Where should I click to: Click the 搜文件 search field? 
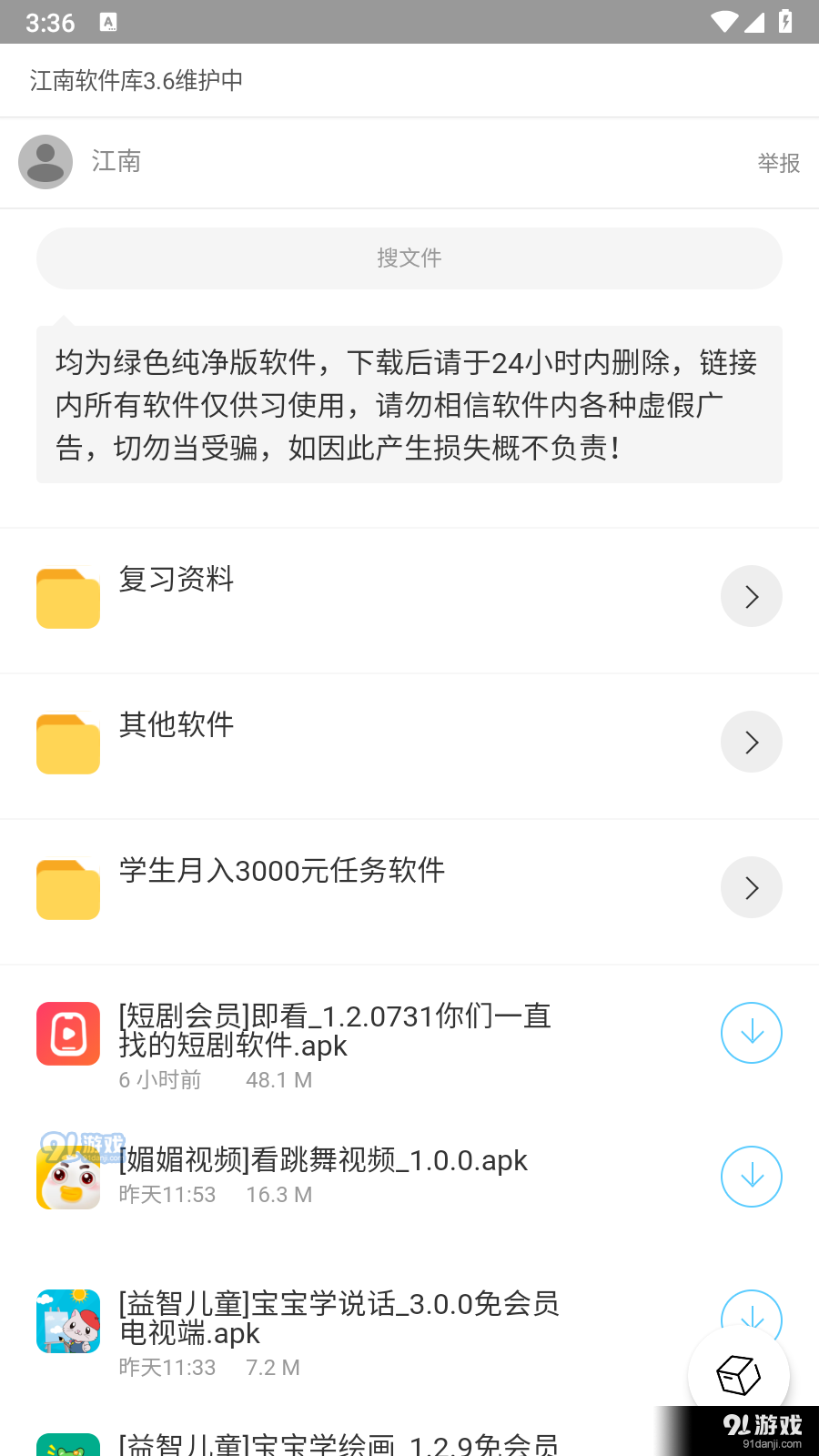coord(409,258)
